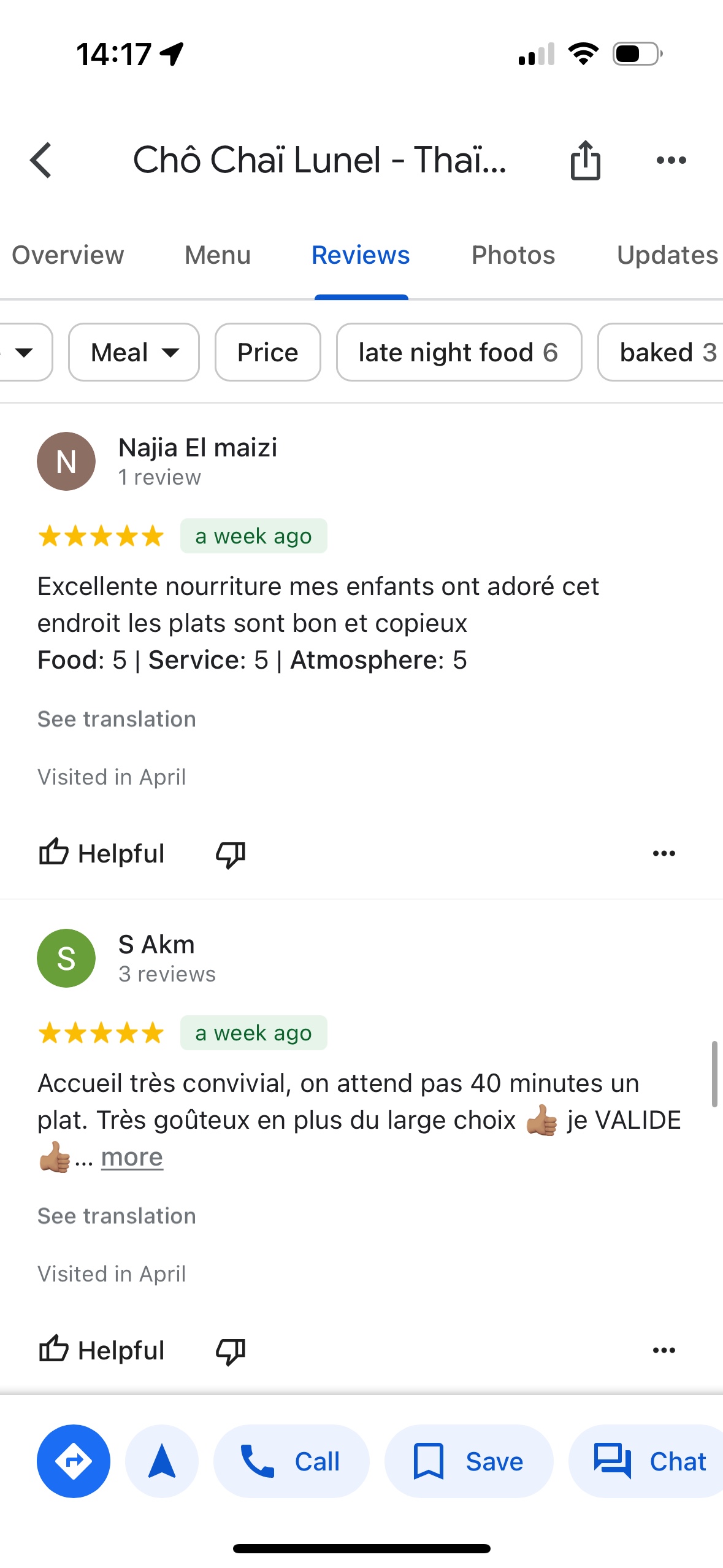The image size is (723, 1568).
Task: Switch to the Updates tab
Action: click(667, 255)
